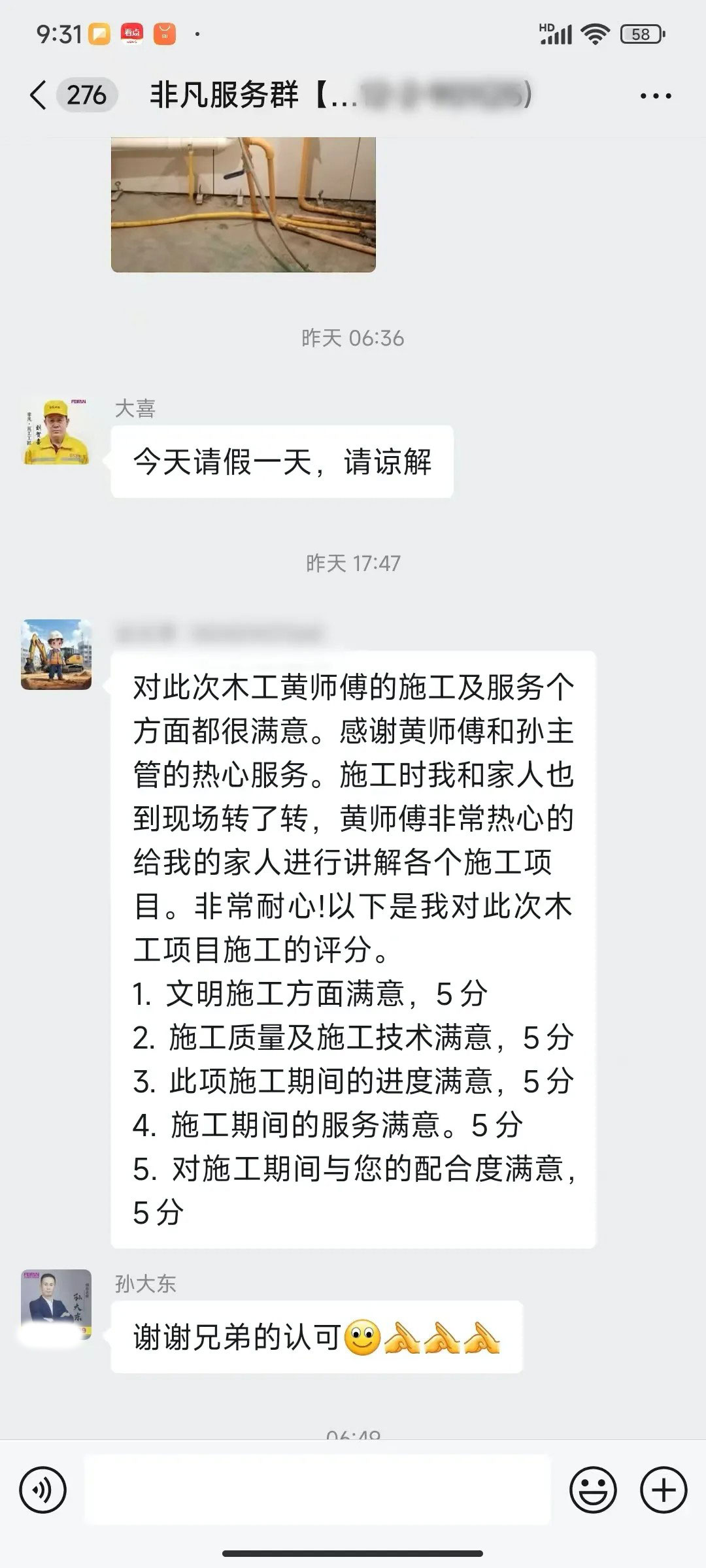Open 孙大东's profile avatar
706x1568 pixels.
coord(56,1304)
